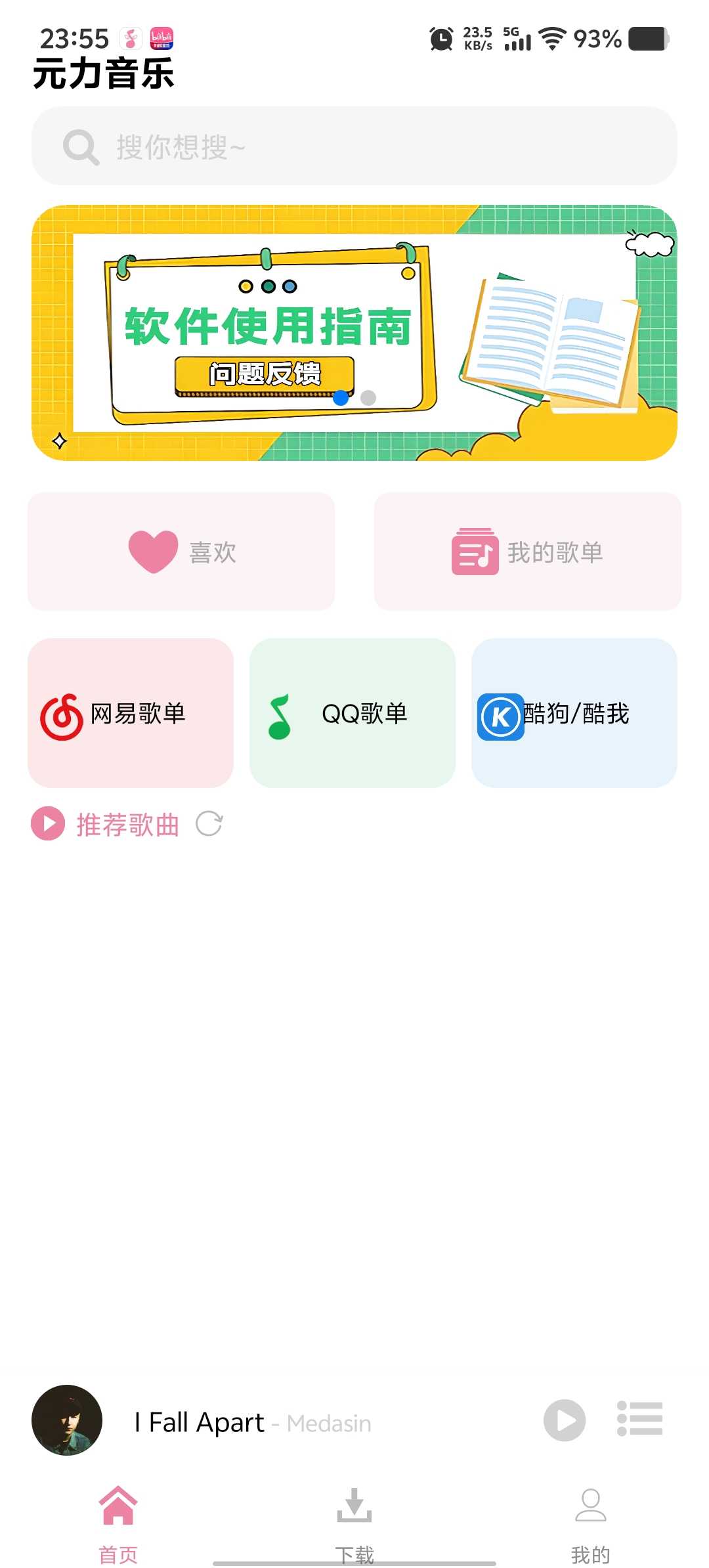This screenshot has height=1568, width=709.
Task: Open the playback queue list icon
Action: (x=640, y=1419)
